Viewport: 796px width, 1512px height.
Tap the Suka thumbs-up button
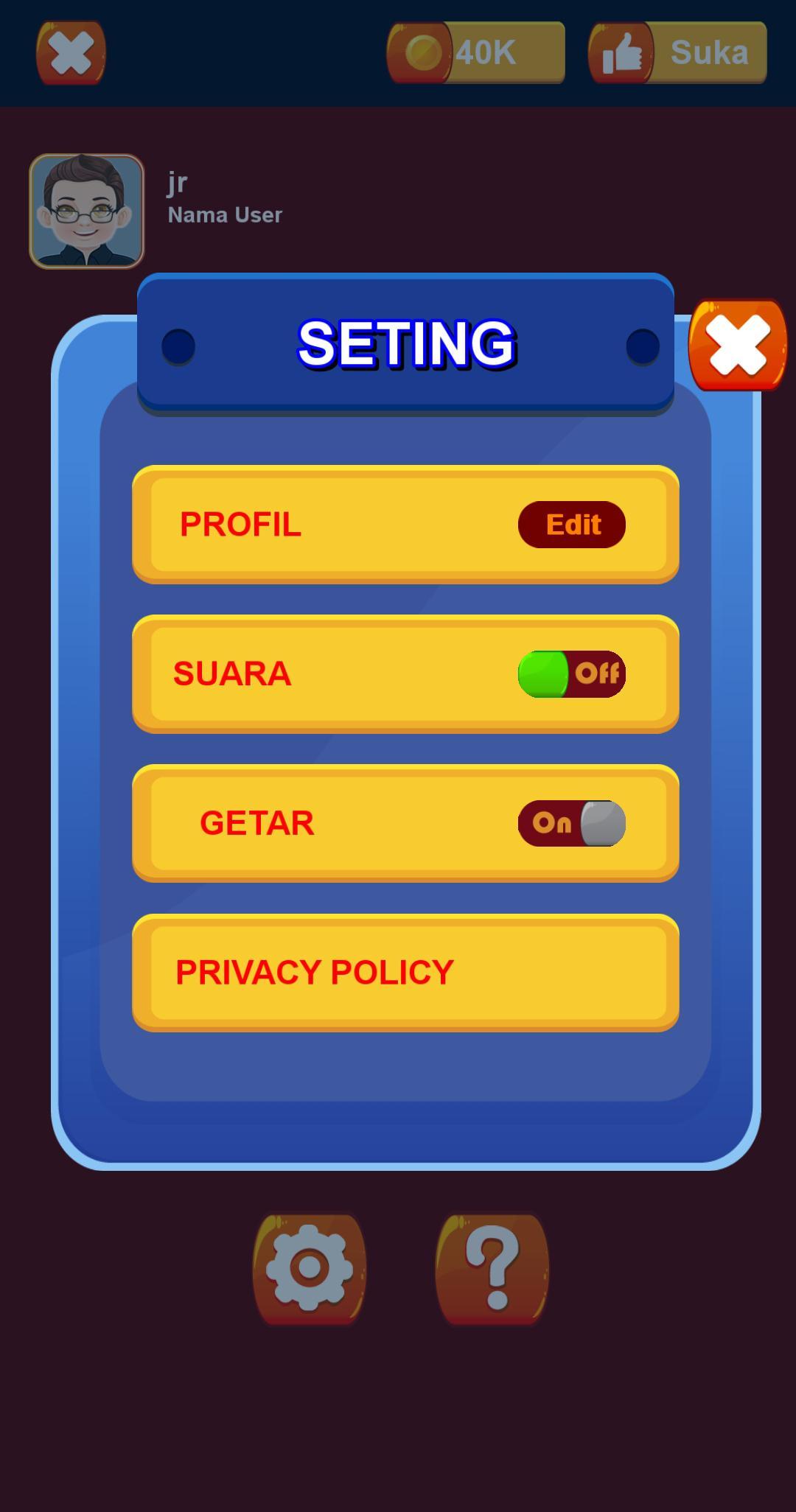coord(677,52)
